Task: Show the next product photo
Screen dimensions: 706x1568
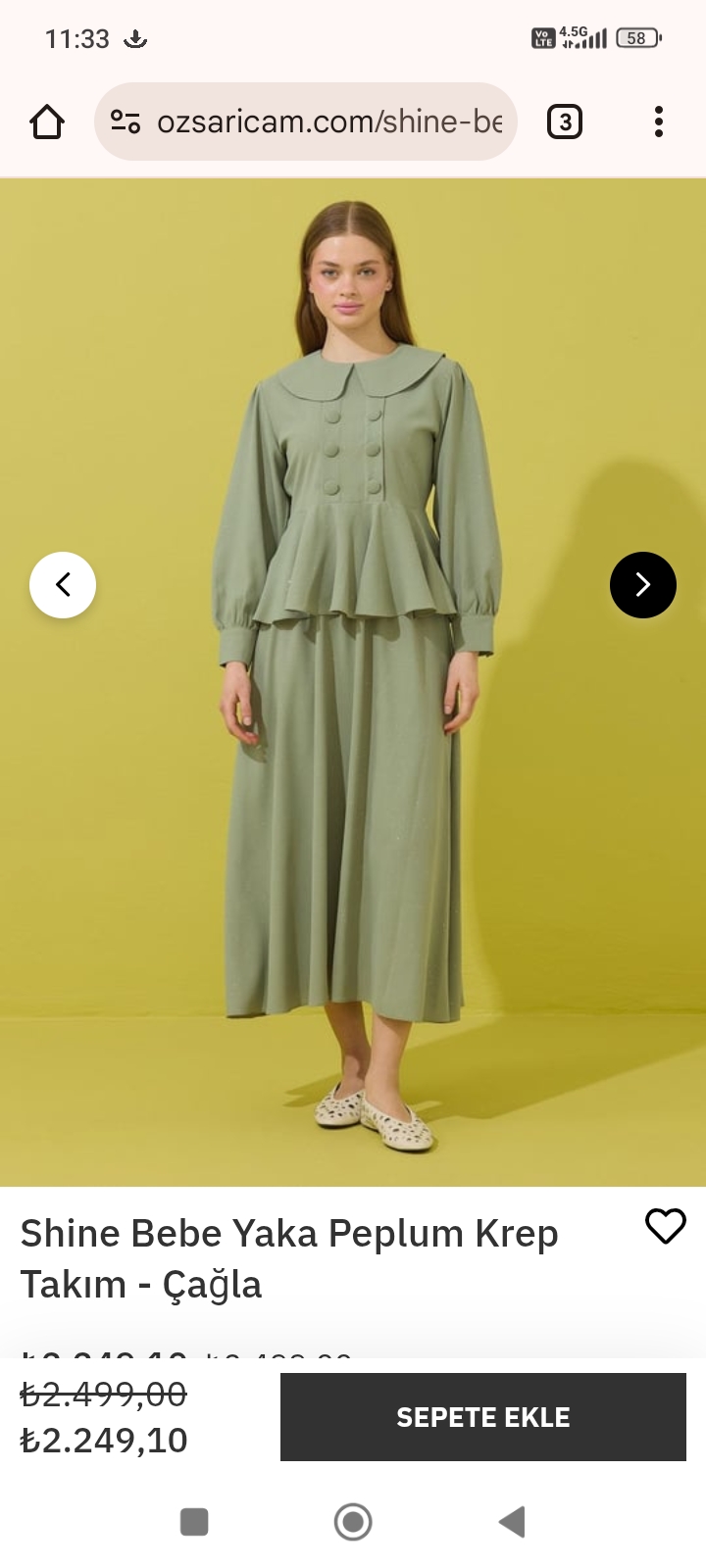Action: coord(643,585)
